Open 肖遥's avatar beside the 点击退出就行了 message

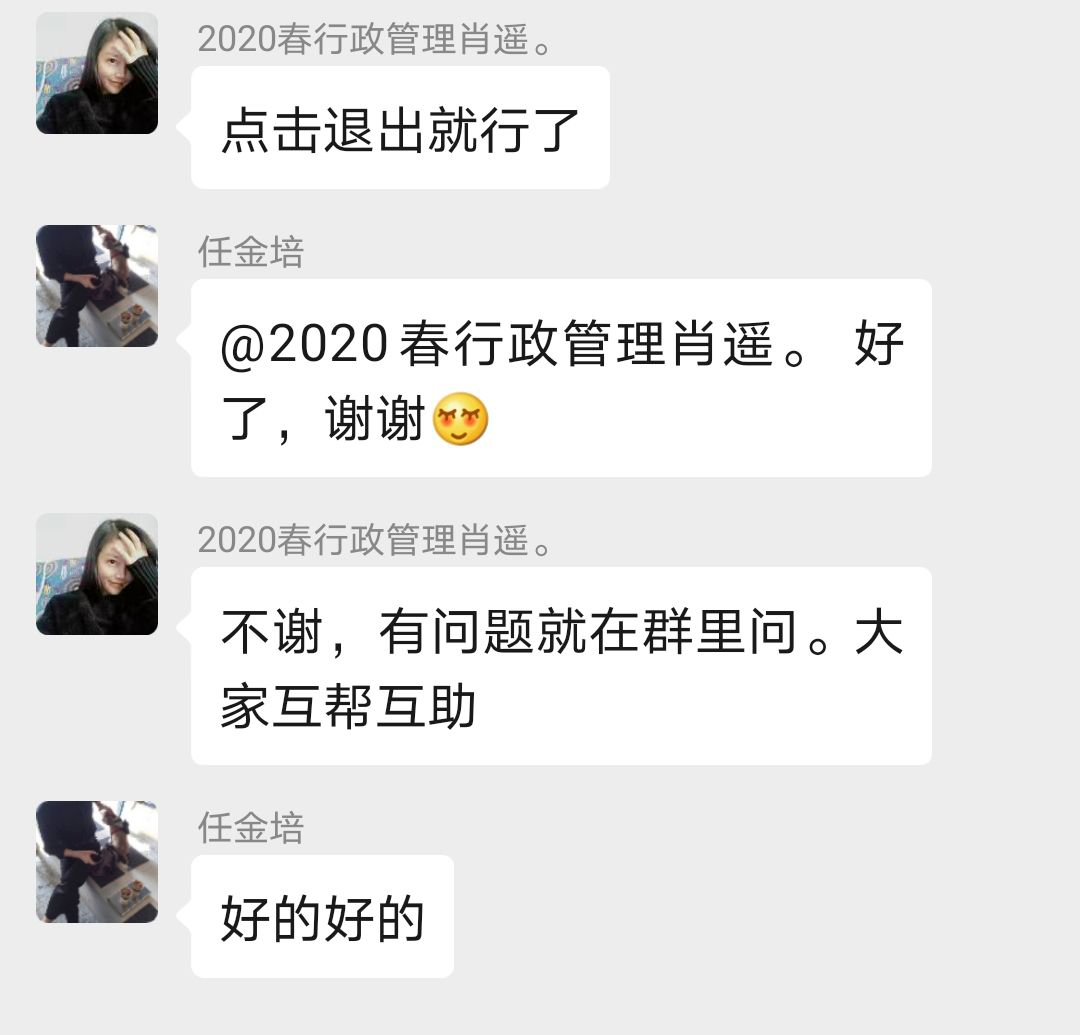(x=97, y=73)
